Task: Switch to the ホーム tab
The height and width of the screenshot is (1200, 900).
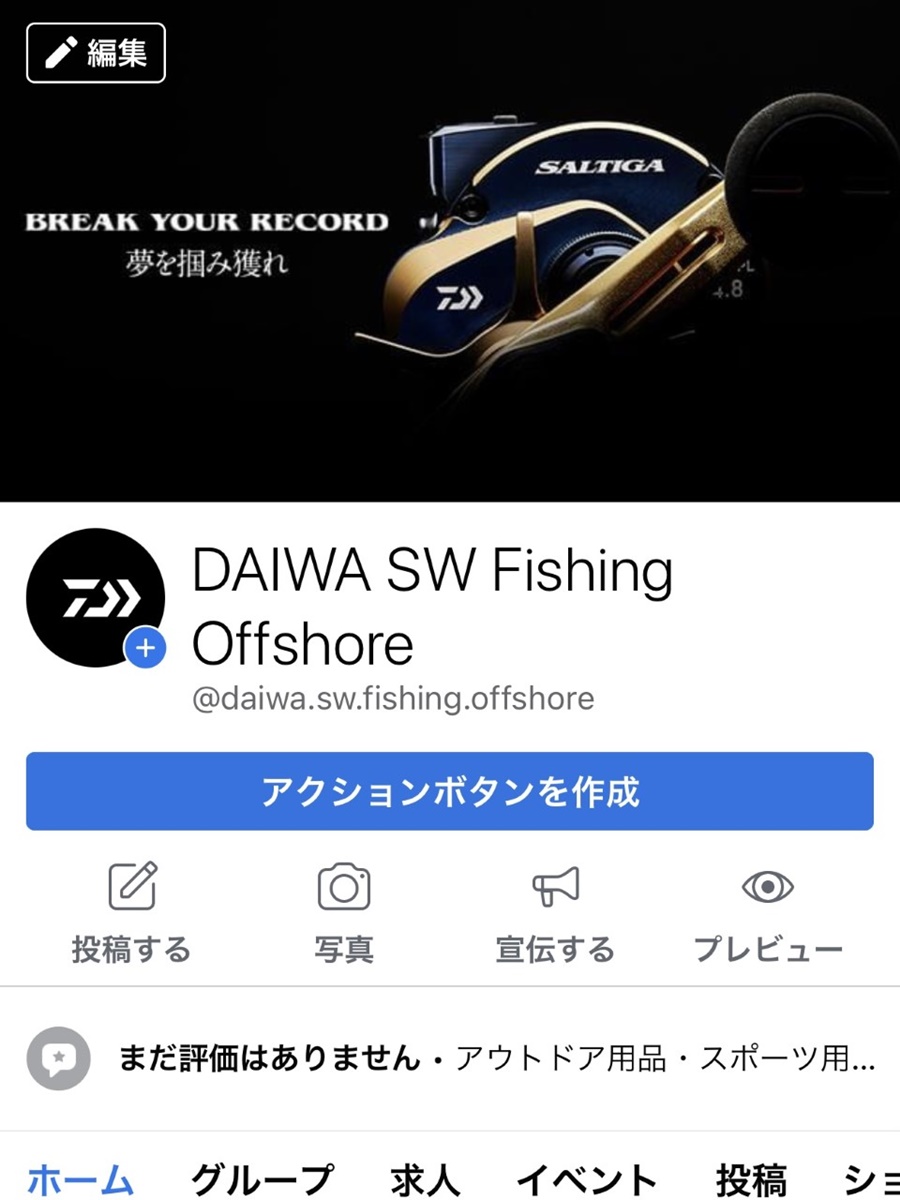Action: tap(80, 1180)
